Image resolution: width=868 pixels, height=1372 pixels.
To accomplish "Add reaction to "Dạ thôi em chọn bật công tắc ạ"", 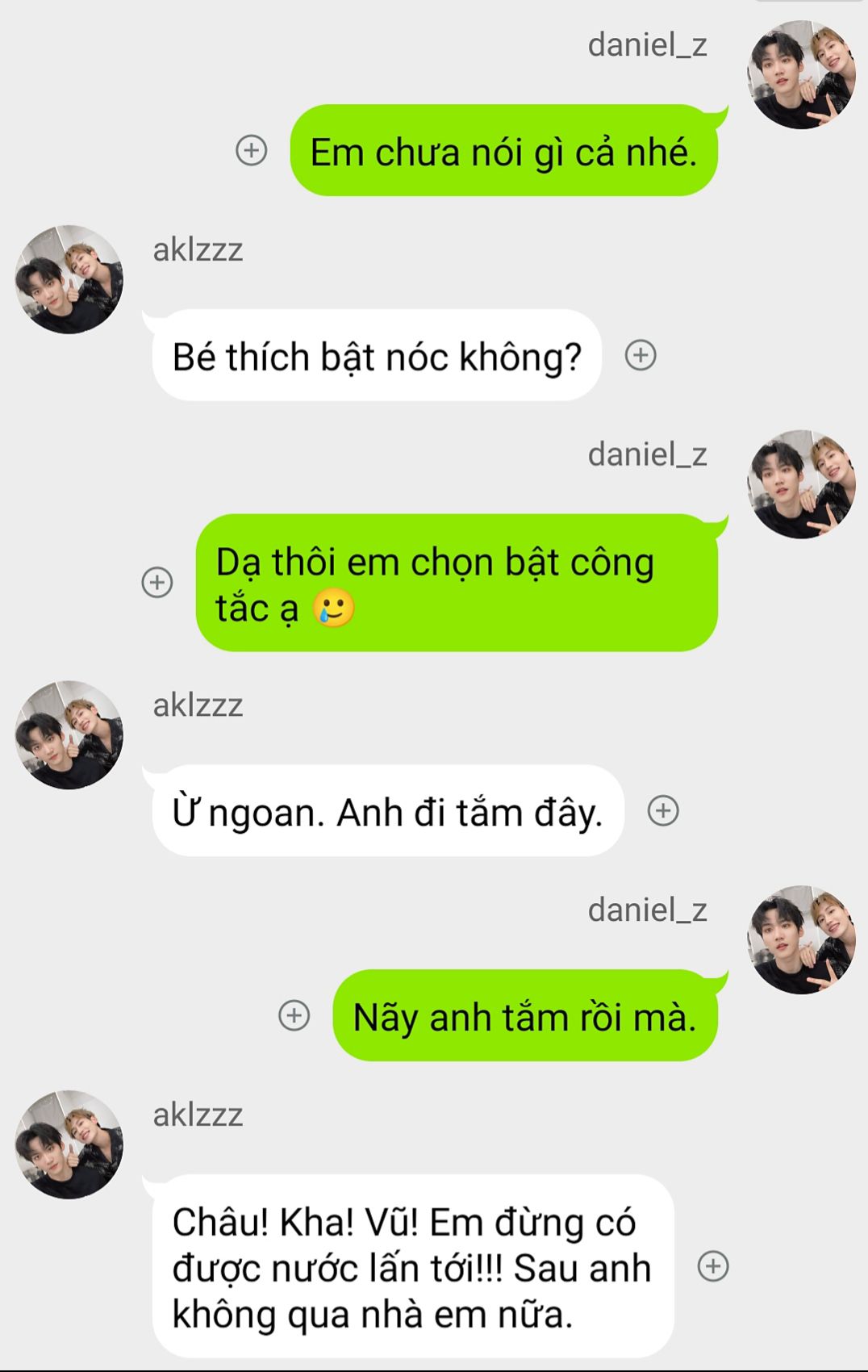I will click(157, 582).
